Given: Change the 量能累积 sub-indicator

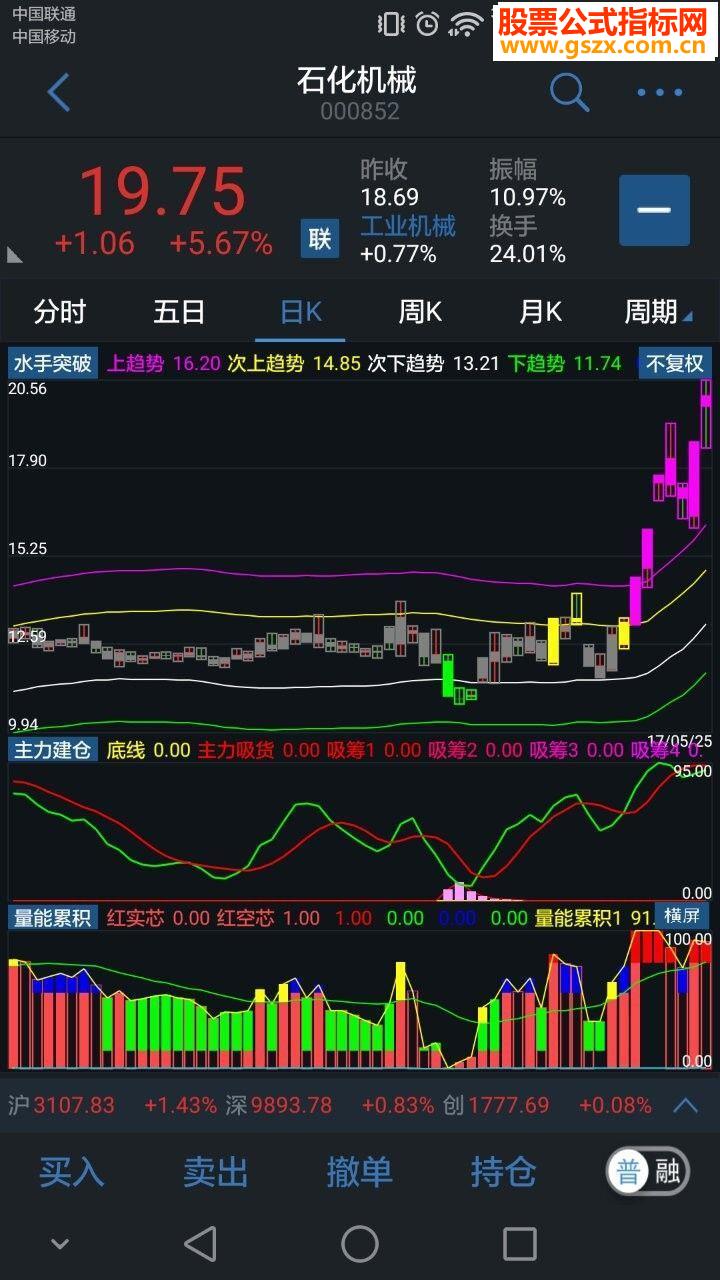Looking at the screenshot, I should point(53,917).
